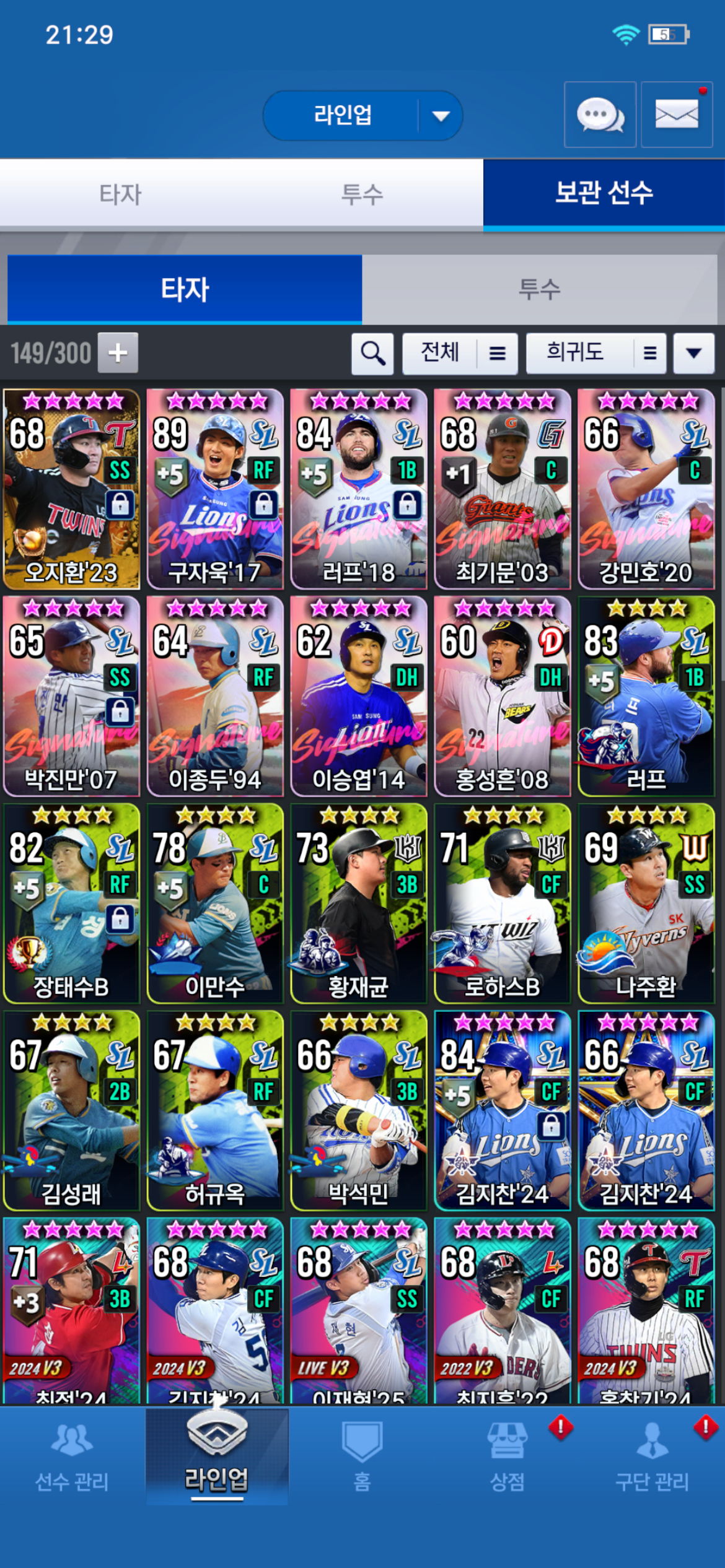Open the 황재균 player card
The height and width of the screenshot is (1568, 725).
coord(359,904)
